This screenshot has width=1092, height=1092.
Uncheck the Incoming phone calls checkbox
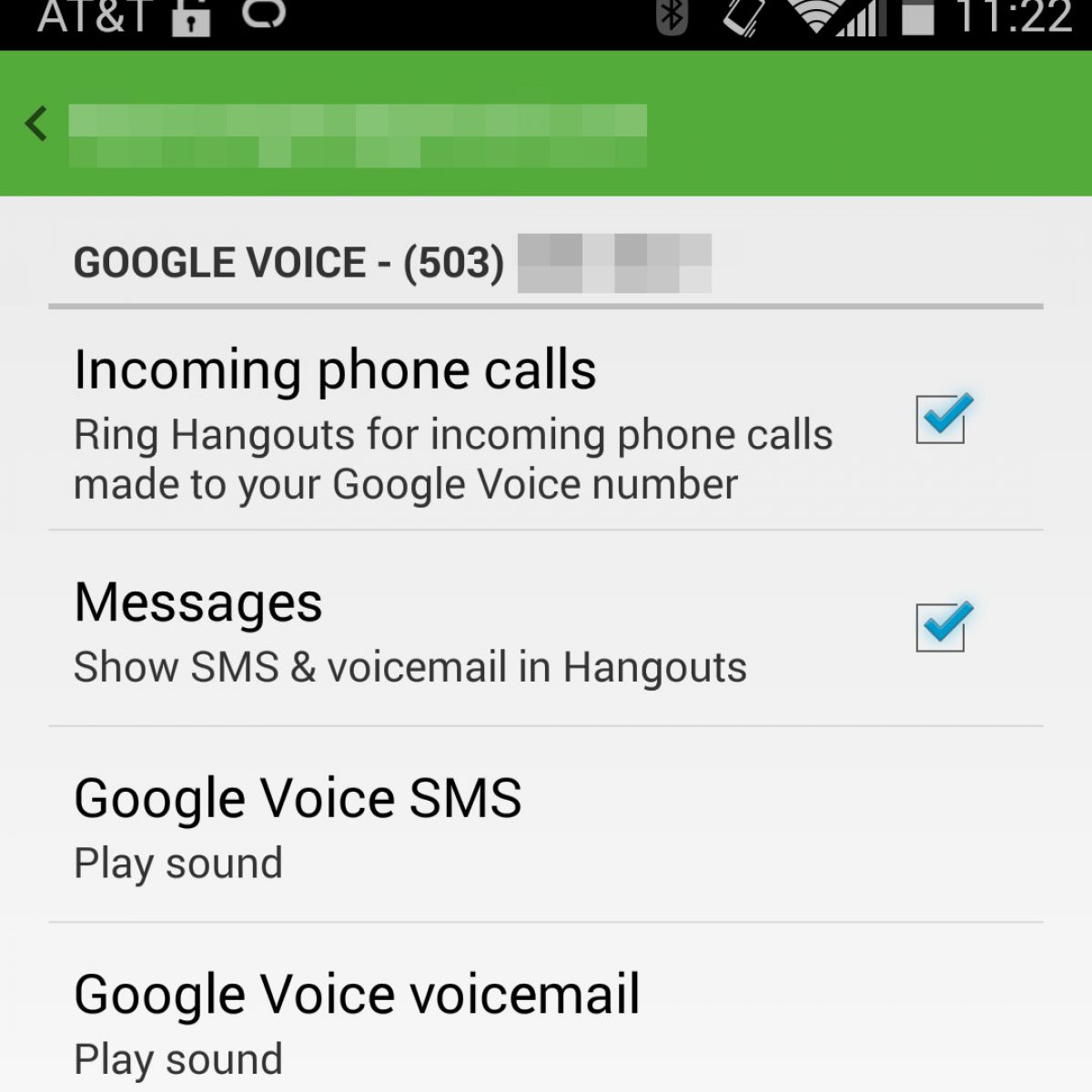click(x=941, y=420)
